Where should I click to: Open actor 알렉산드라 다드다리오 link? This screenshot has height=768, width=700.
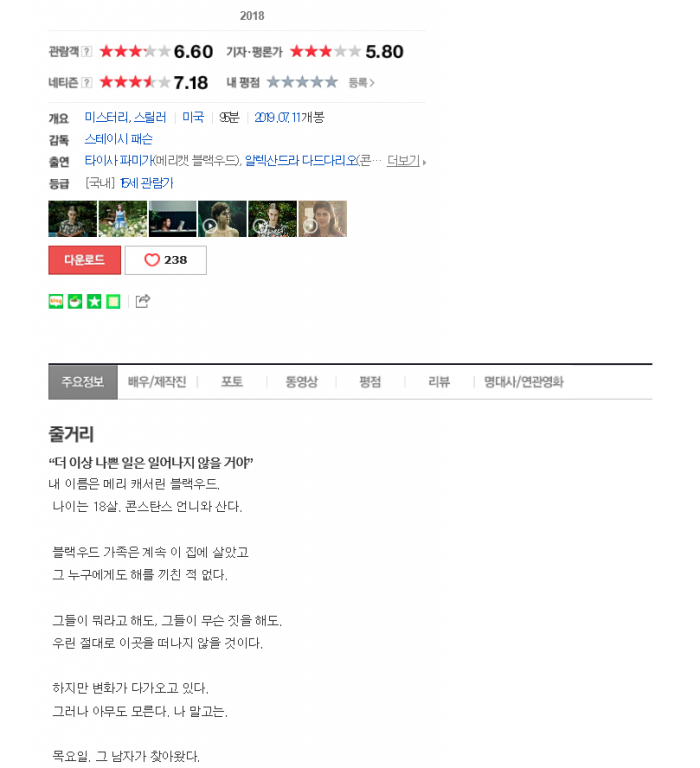click(300, 161)
